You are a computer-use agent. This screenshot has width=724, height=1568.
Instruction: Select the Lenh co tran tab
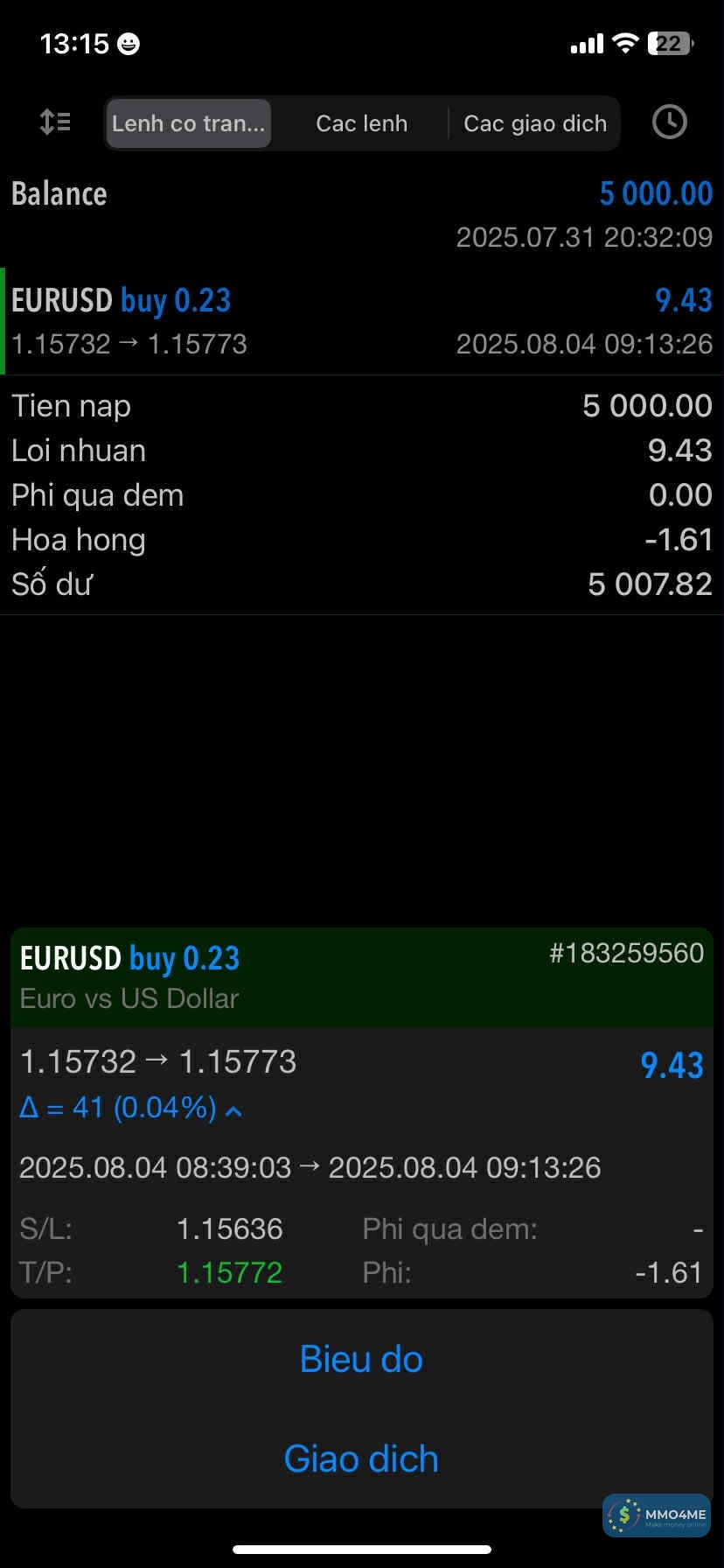[x=188, y=123]
